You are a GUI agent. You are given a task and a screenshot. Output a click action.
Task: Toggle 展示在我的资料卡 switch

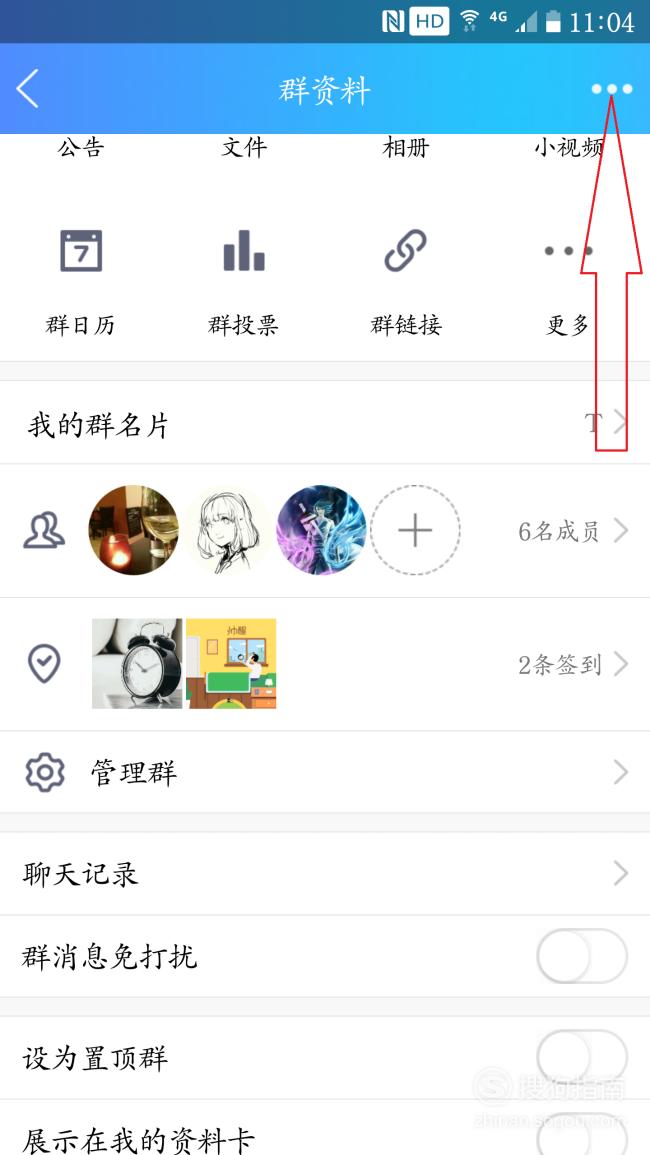582,1136
